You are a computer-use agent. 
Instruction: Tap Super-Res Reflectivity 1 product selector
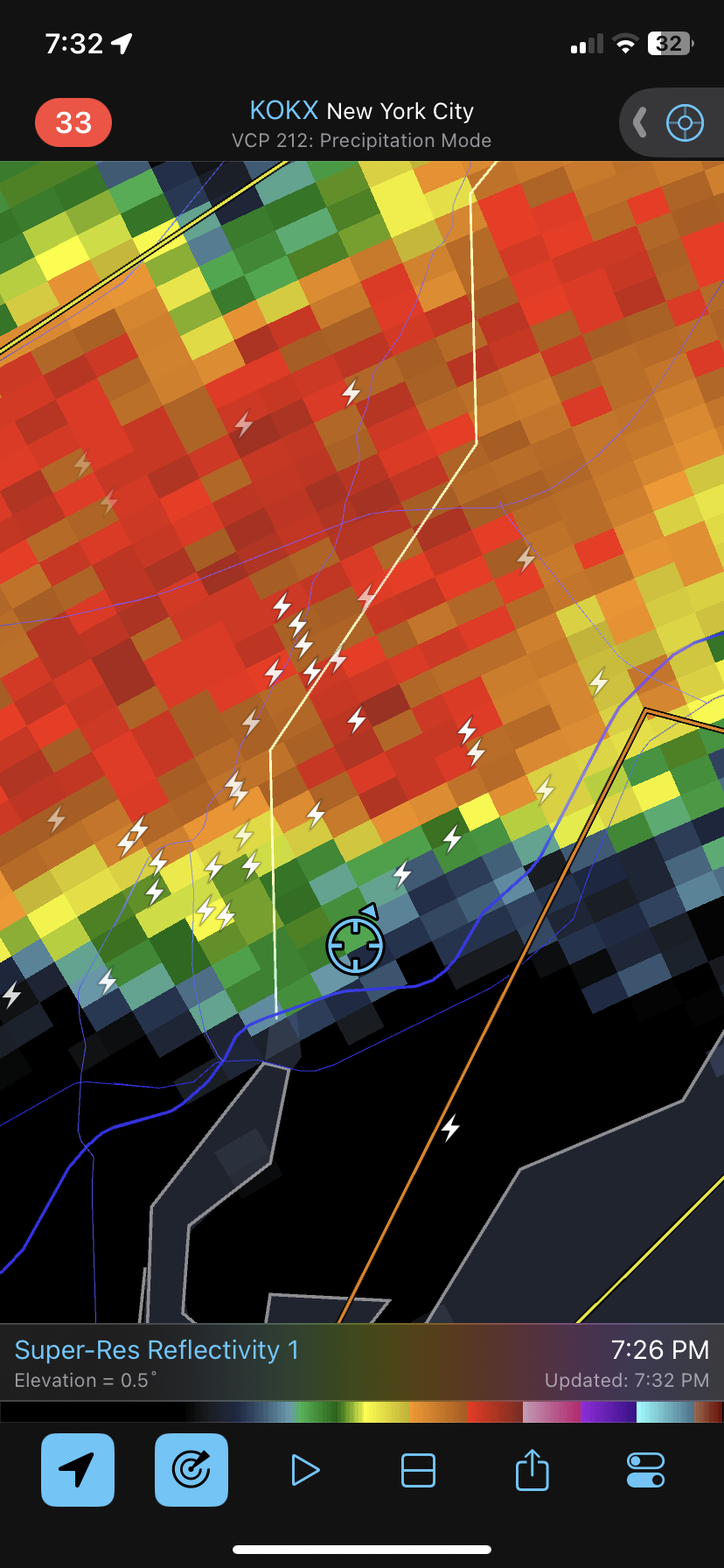pos(157,1350)
